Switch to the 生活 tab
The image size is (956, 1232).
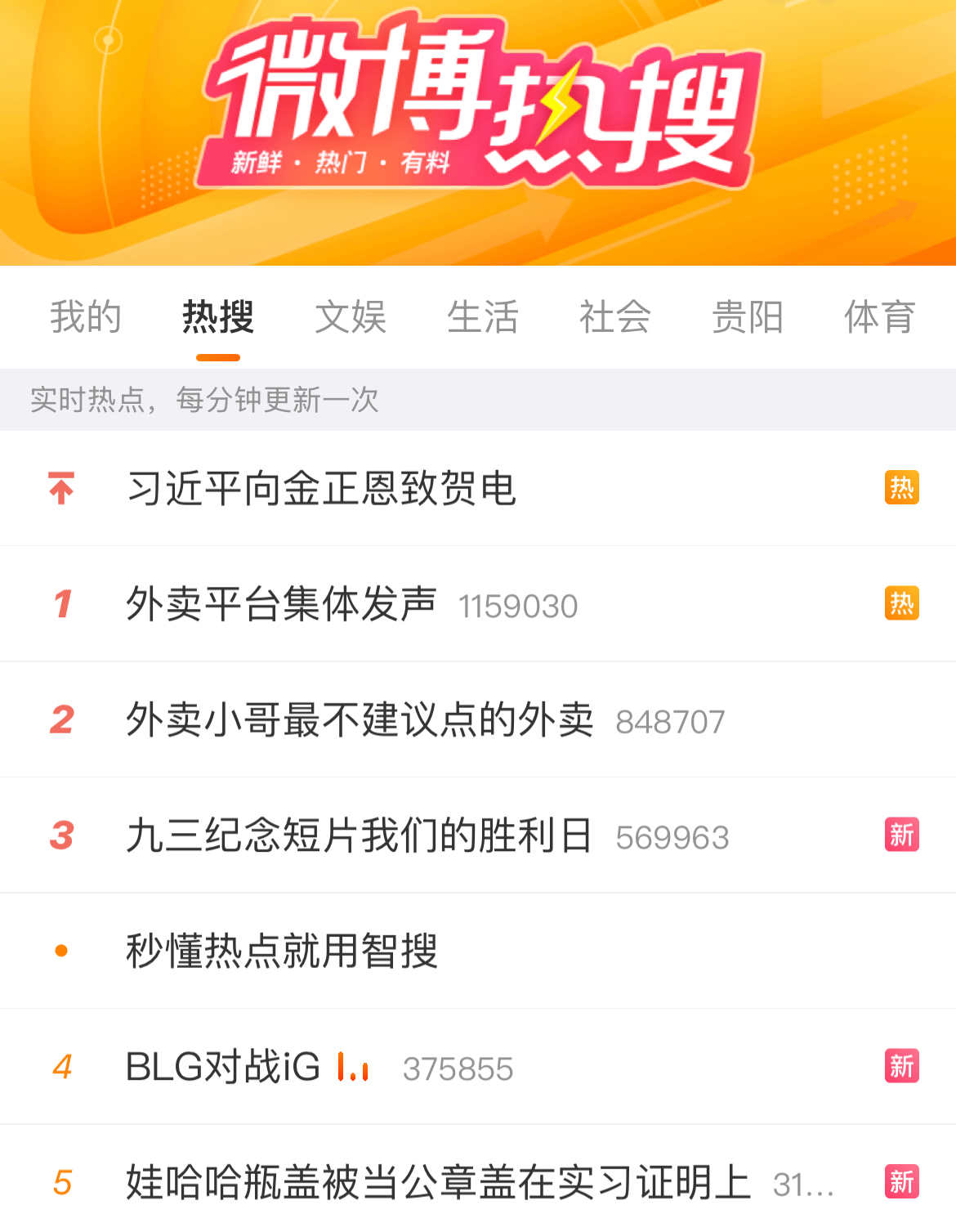pyautogui.click(x=483, y=317)
